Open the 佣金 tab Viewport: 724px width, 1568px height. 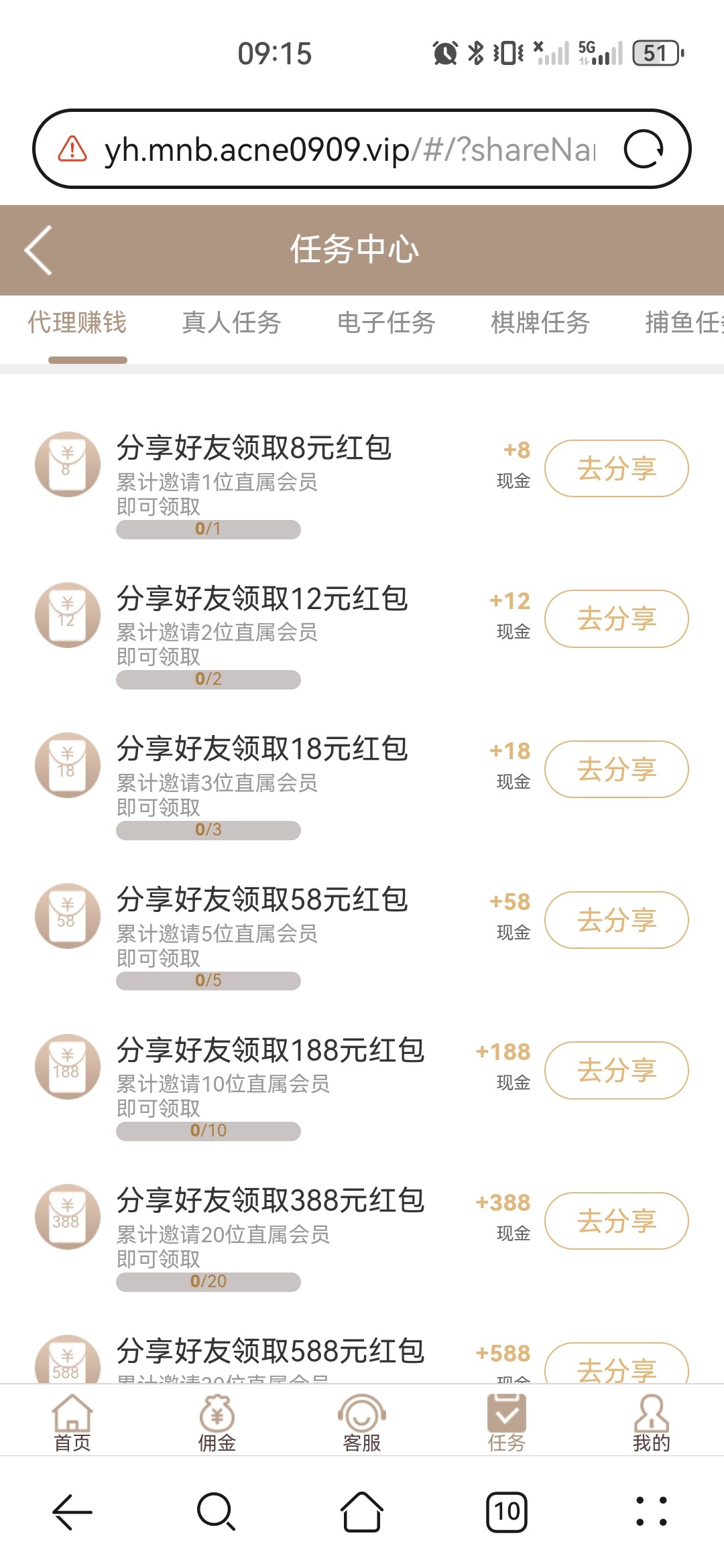click(217, 1423)
